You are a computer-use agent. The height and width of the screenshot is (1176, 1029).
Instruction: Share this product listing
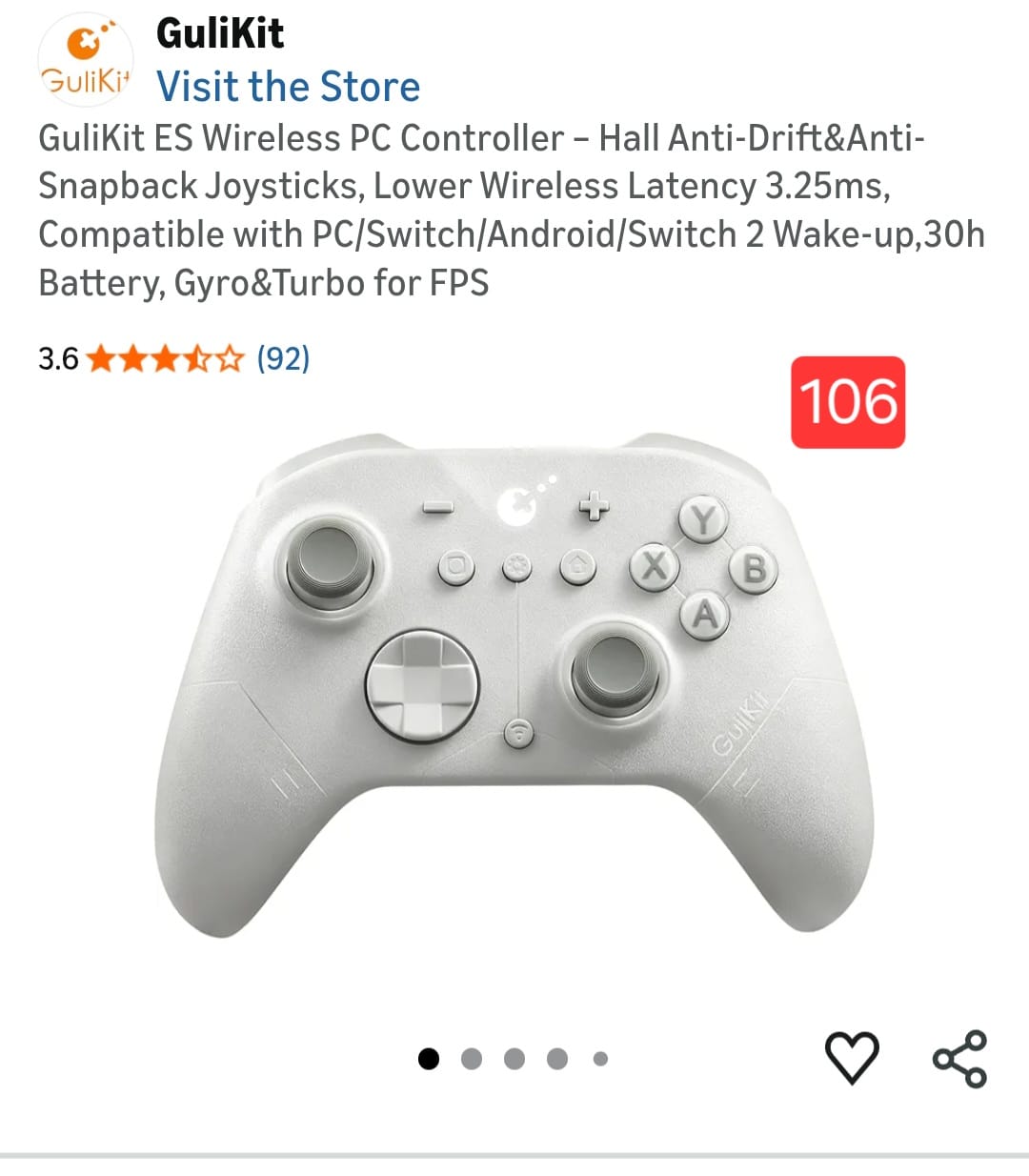[959, 1058]
